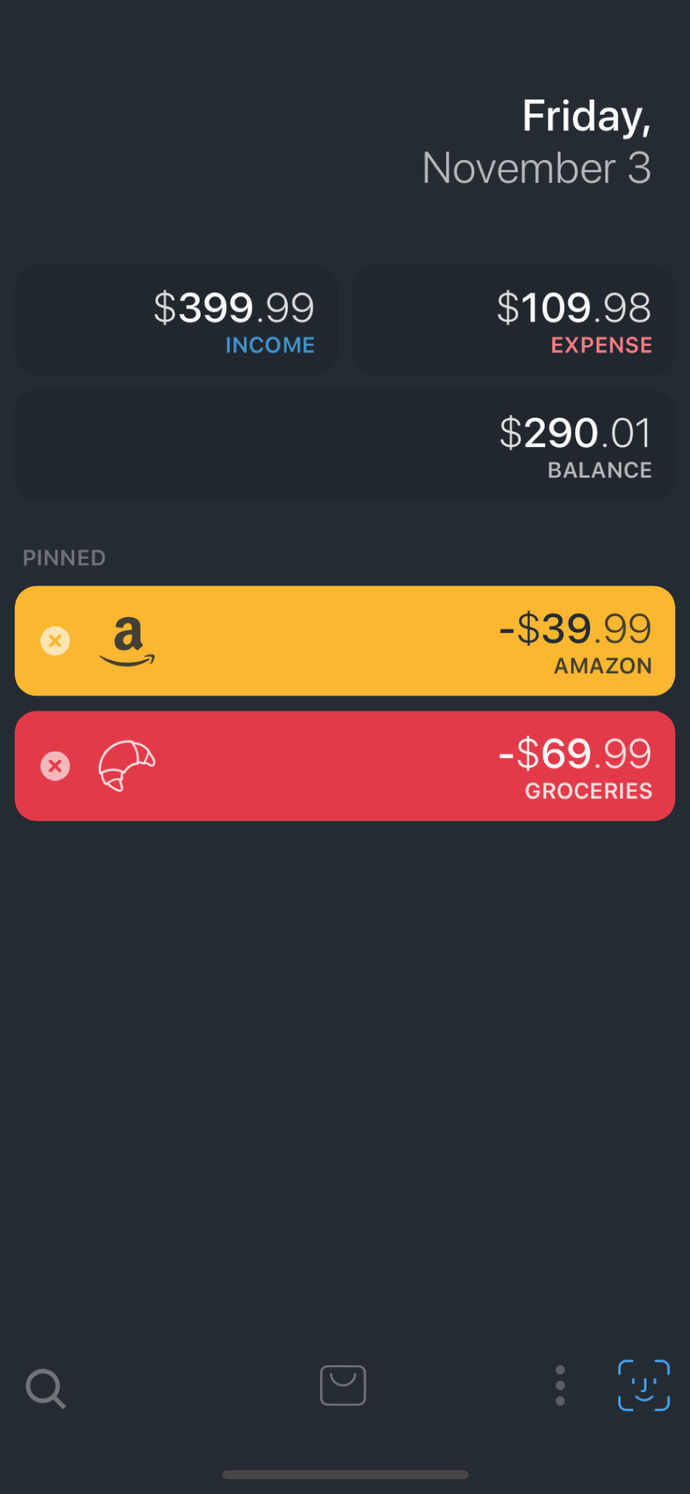Open the Balance summary card
Screen dimensions: 690x1494
[345, 445]
